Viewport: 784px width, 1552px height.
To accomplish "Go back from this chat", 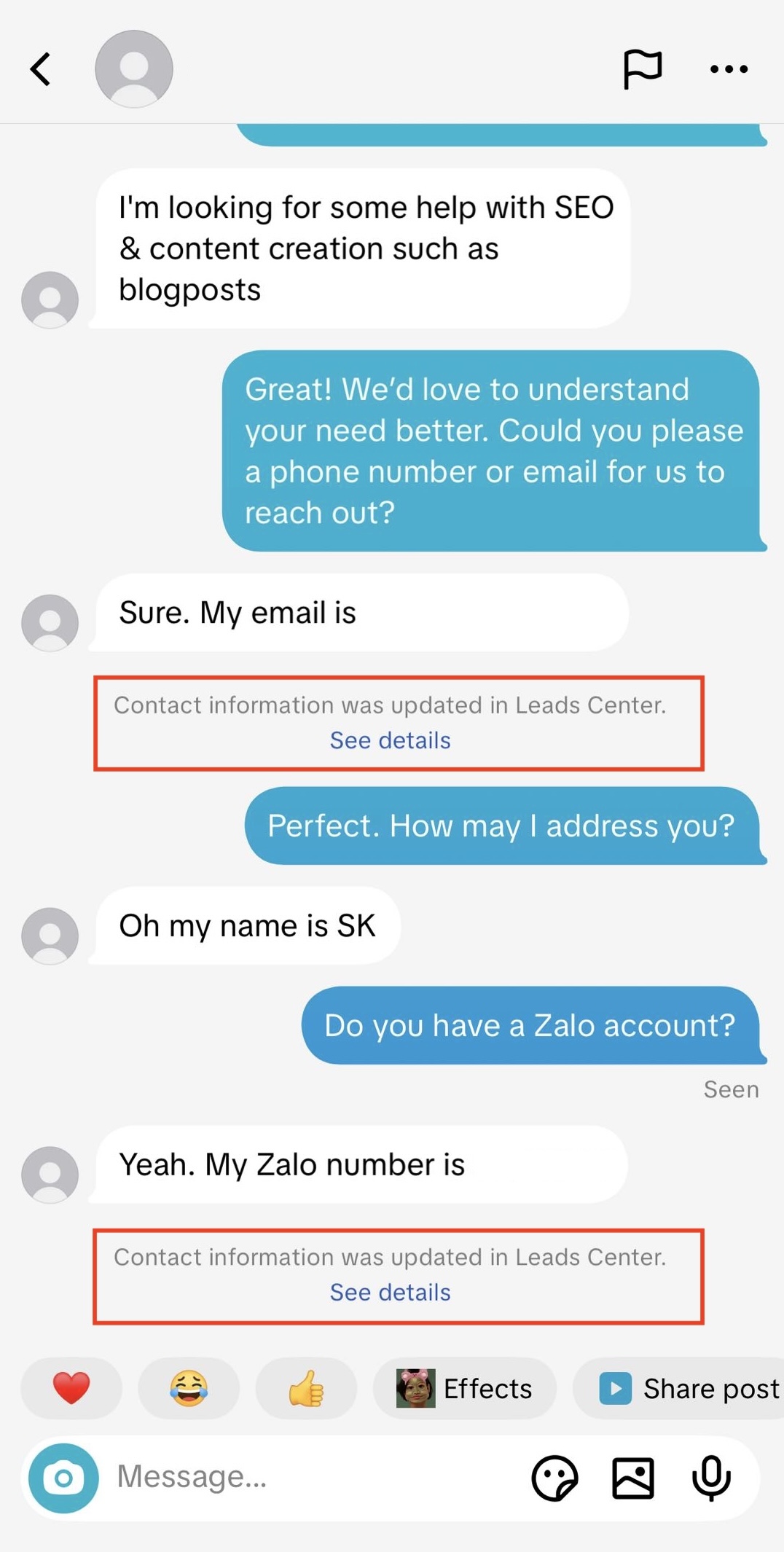I will pyautogui.click(x=41, y=69).
